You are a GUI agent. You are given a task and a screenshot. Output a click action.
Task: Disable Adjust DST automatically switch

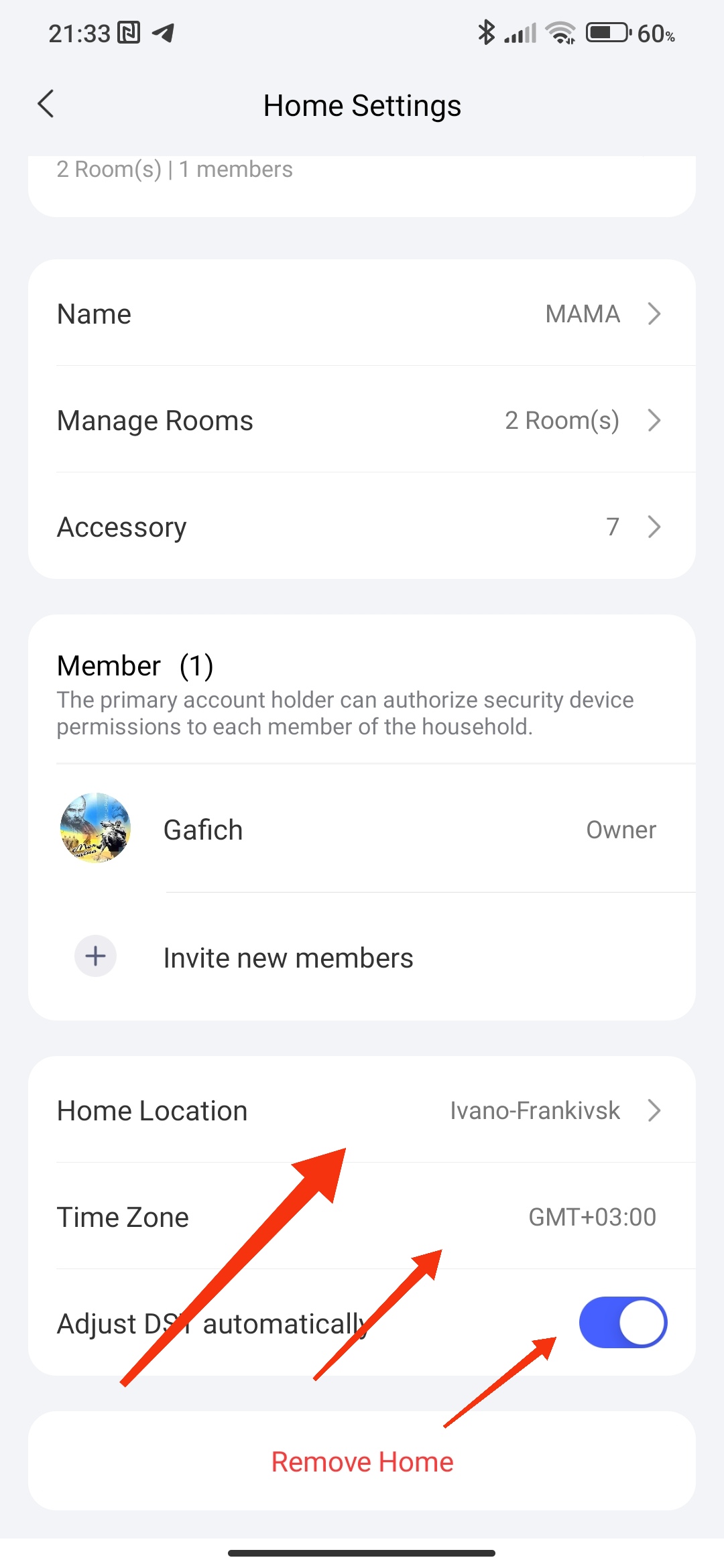click(x=623, y=1322)
